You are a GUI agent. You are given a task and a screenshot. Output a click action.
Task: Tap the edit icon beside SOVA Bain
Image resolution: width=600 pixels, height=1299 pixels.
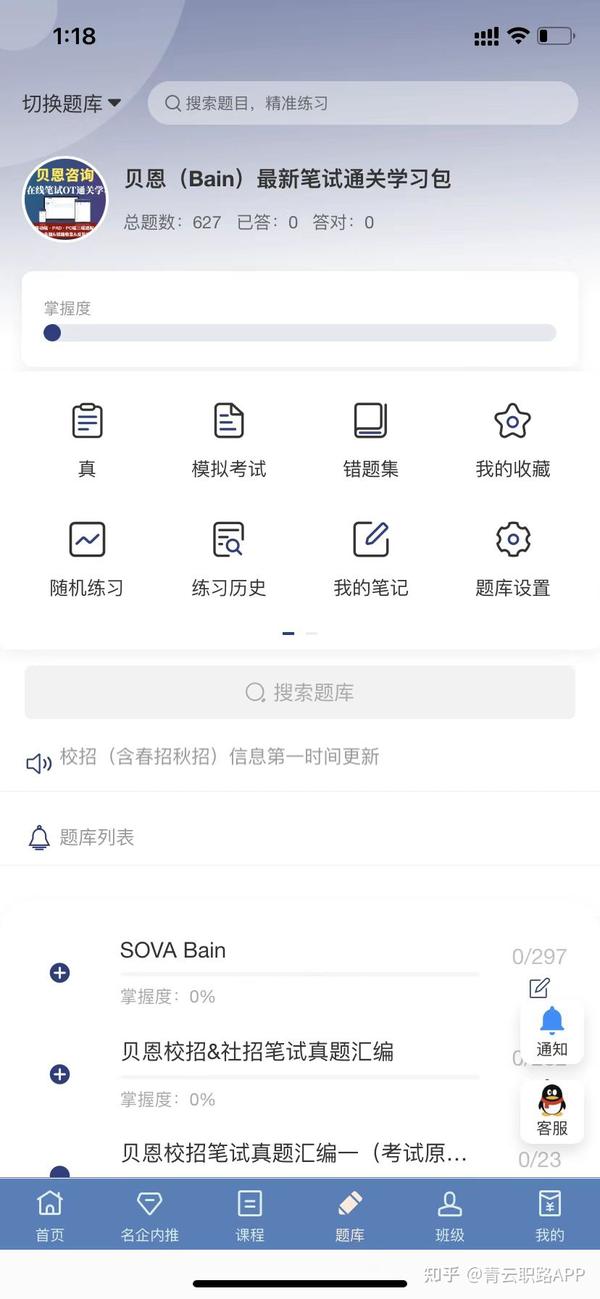pos(540,988)
